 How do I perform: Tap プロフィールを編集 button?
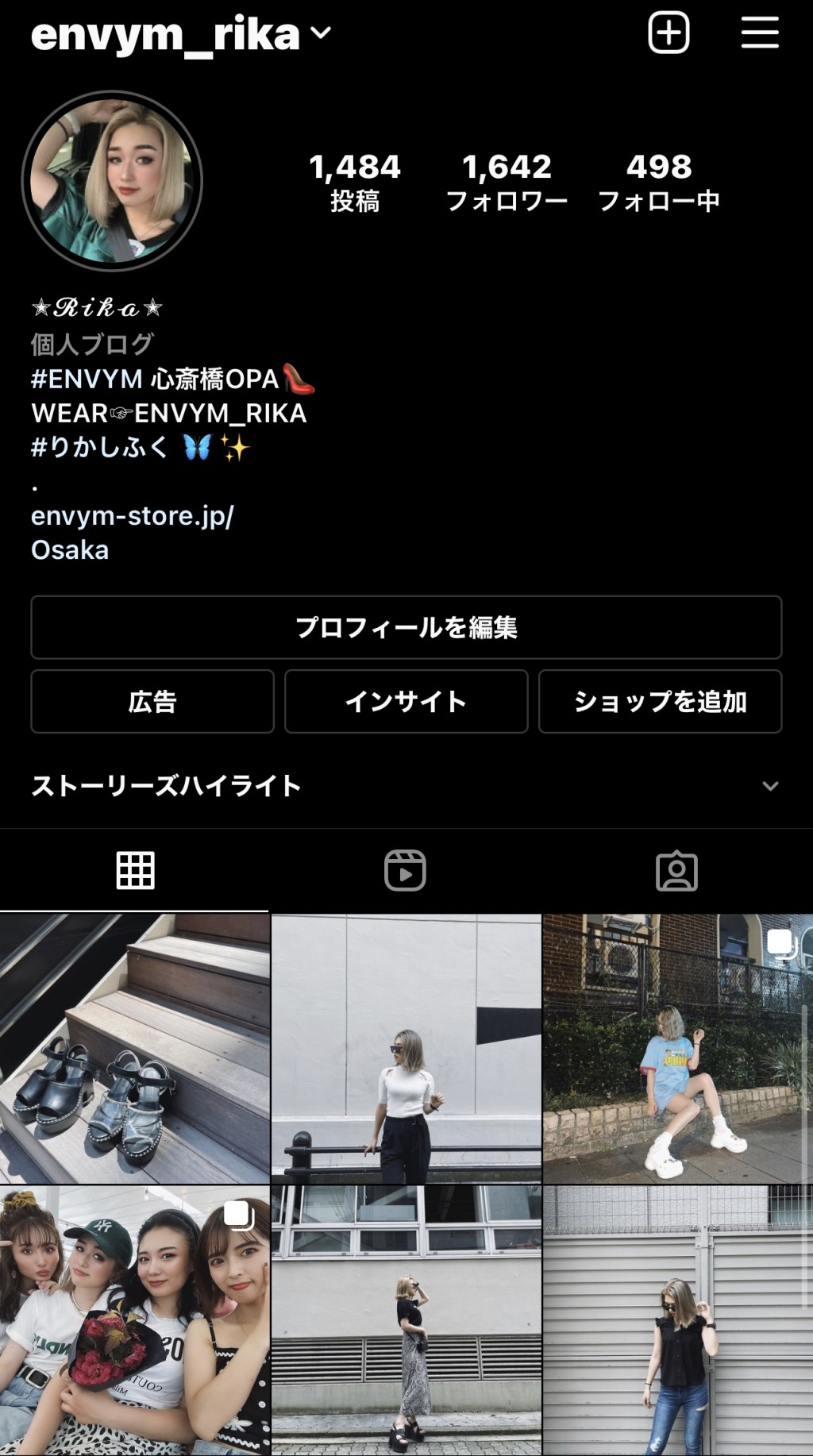(x=406, y=627)
